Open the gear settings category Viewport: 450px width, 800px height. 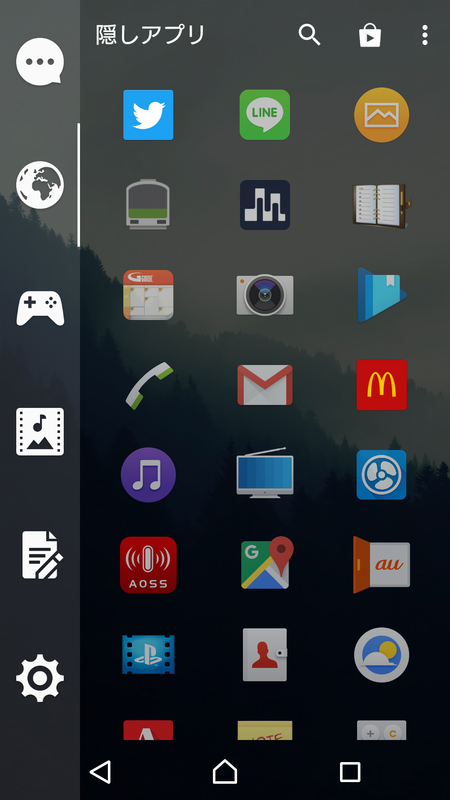(40, 678)
